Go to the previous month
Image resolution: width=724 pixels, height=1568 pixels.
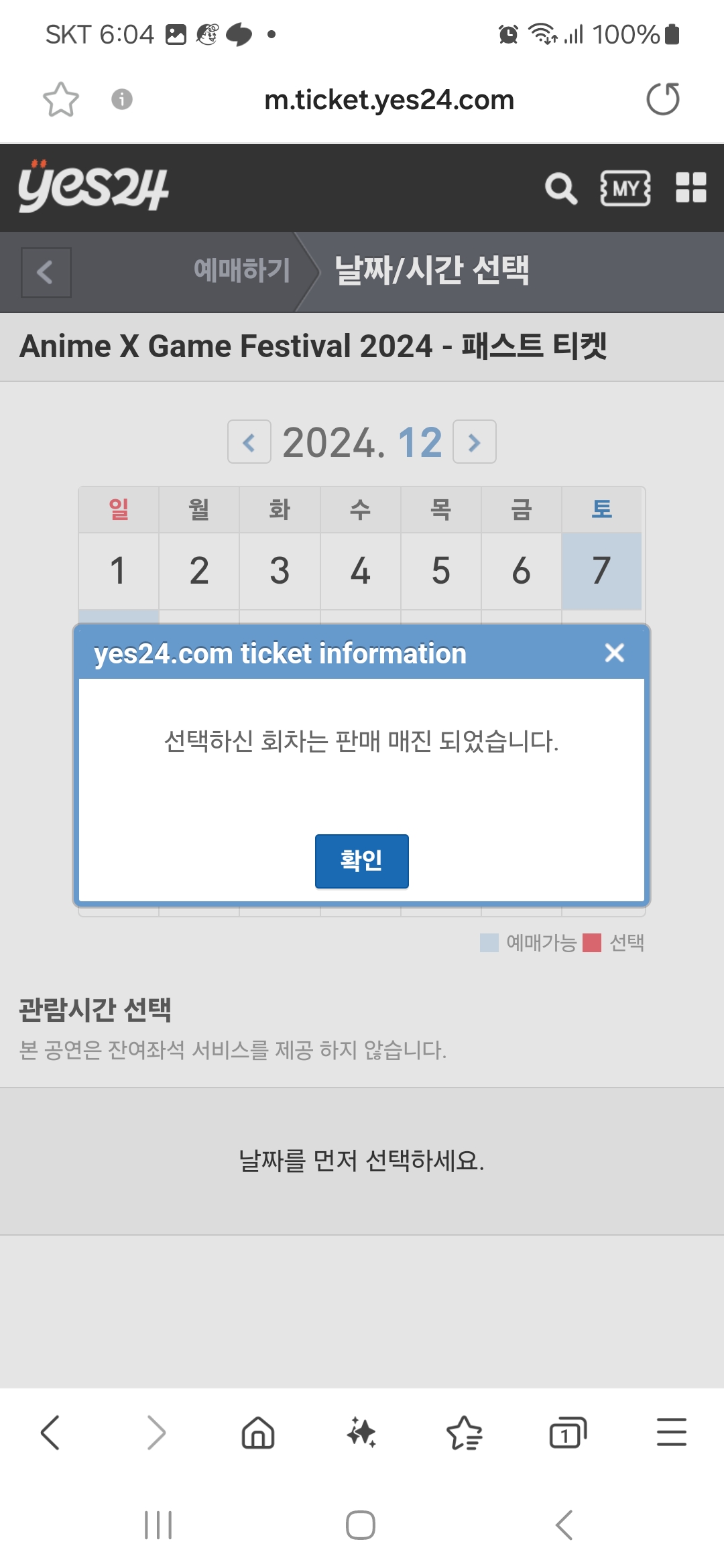tap(249, 442)
